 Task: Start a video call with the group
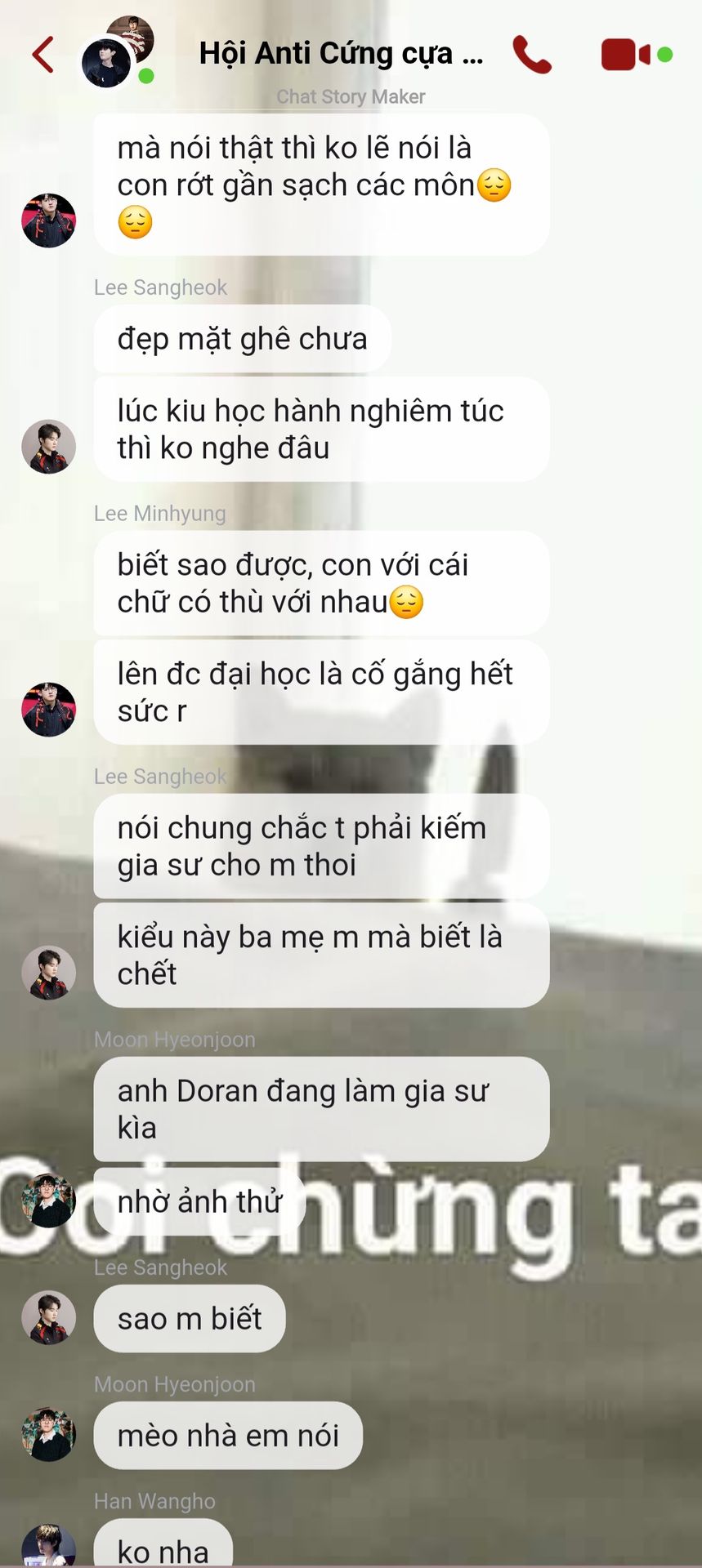click(627, 55)
